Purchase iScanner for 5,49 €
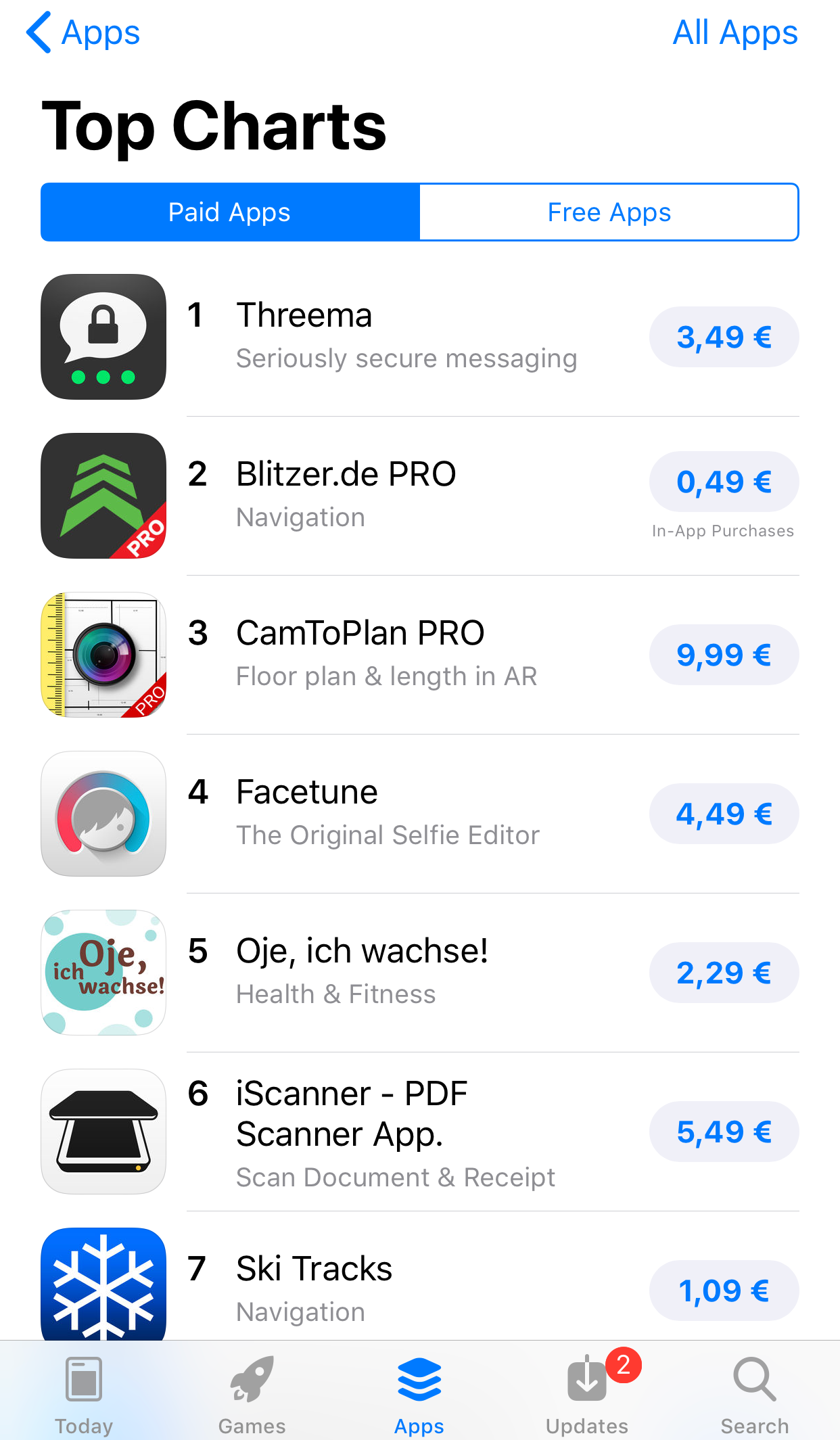840x1440 pixels. pos(724,1132)
